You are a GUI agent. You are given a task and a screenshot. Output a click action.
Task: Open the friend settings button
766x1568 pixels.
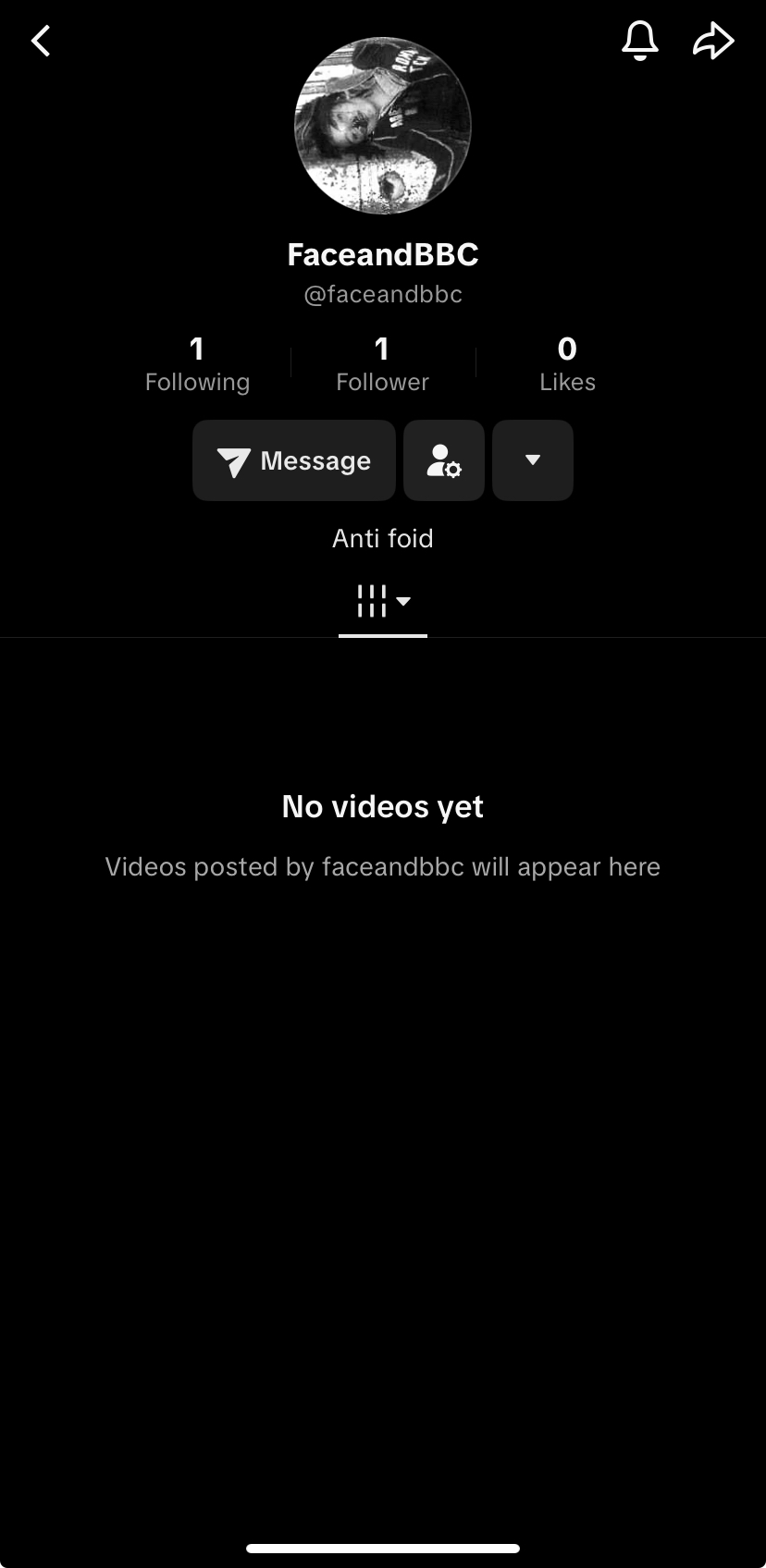click(444, 460)
